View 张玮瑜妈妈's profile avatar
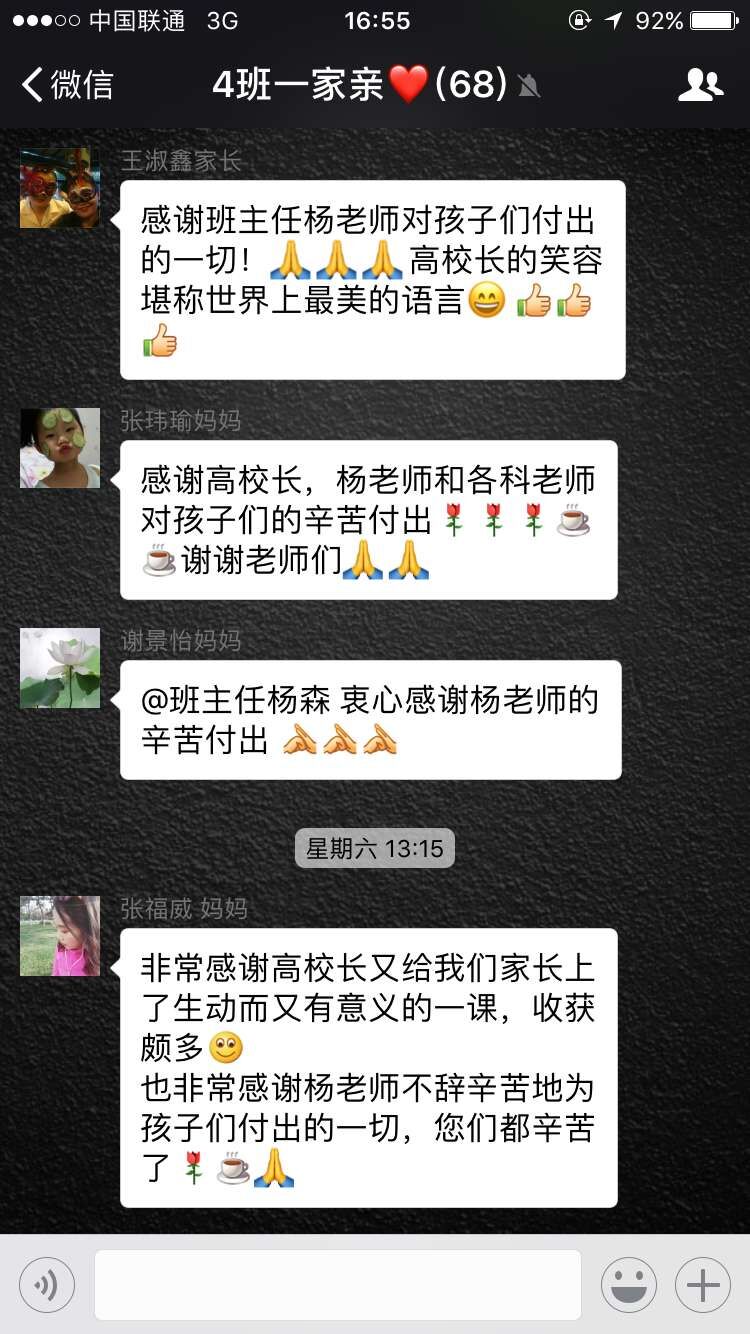 (x=60, y=448)
